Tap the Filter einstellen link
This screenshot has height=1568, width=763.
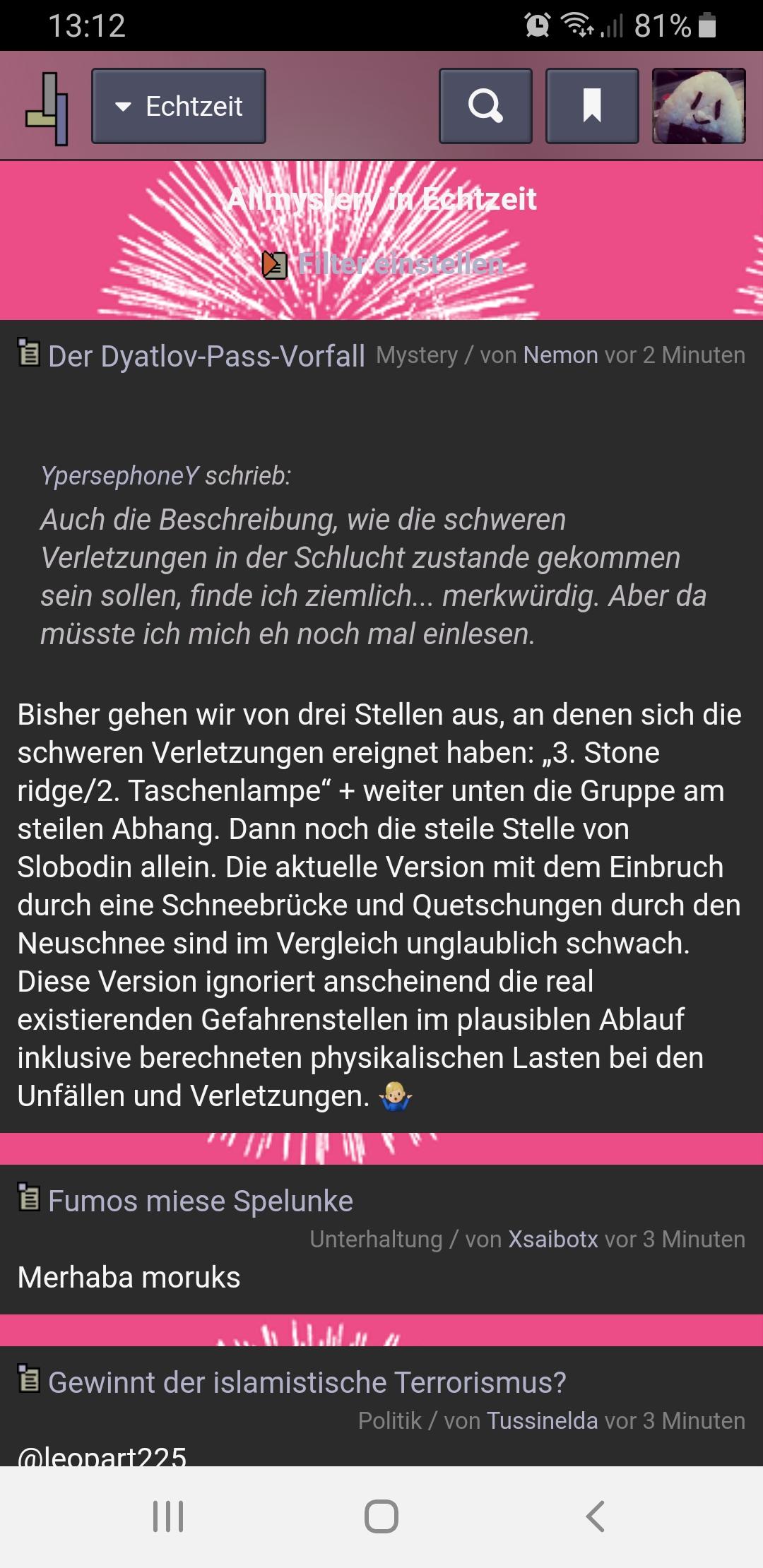[x=401, y=263]
